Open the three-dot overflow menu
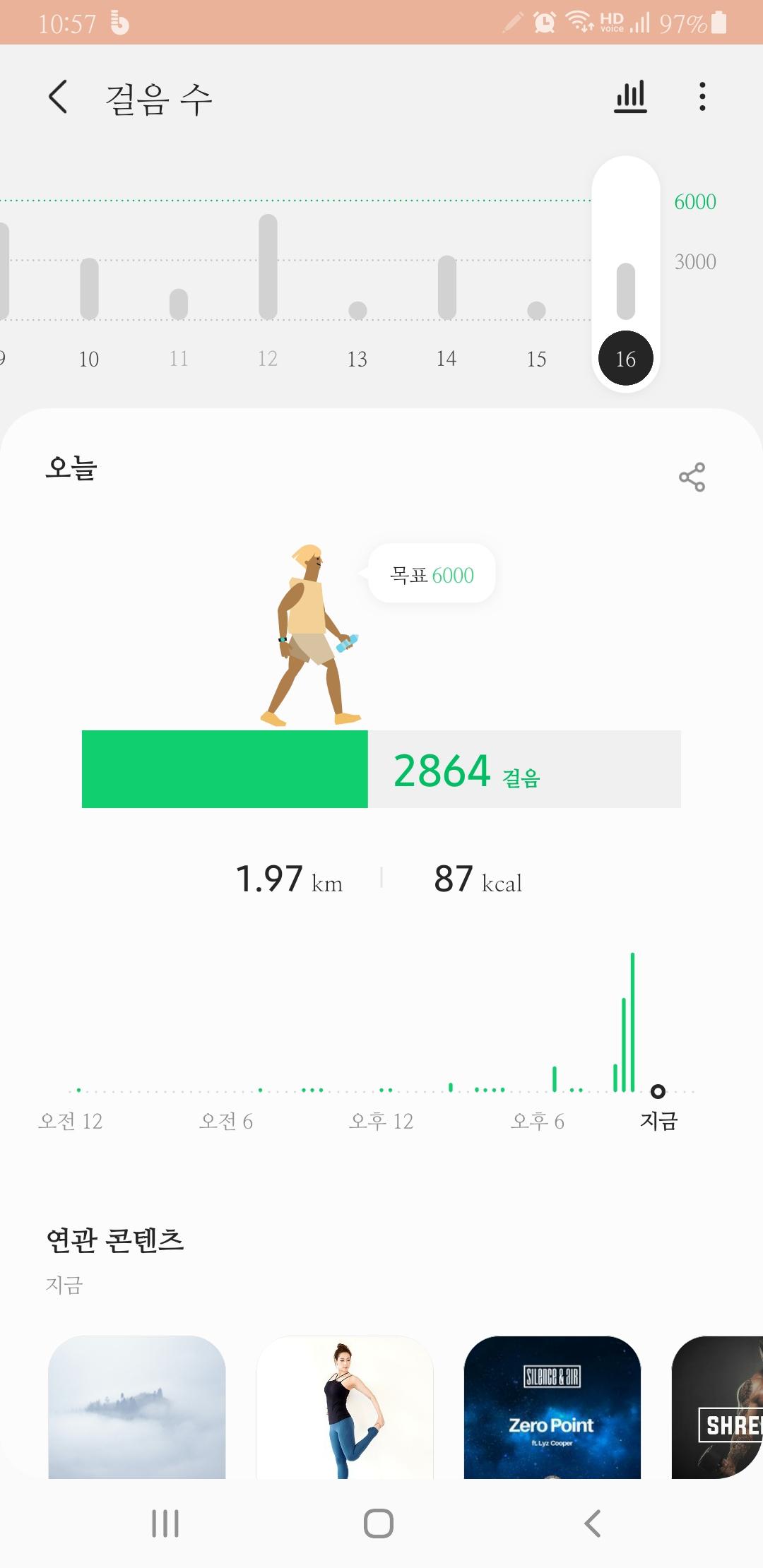This screenshot has height=1568, width=763. [702, 97]
